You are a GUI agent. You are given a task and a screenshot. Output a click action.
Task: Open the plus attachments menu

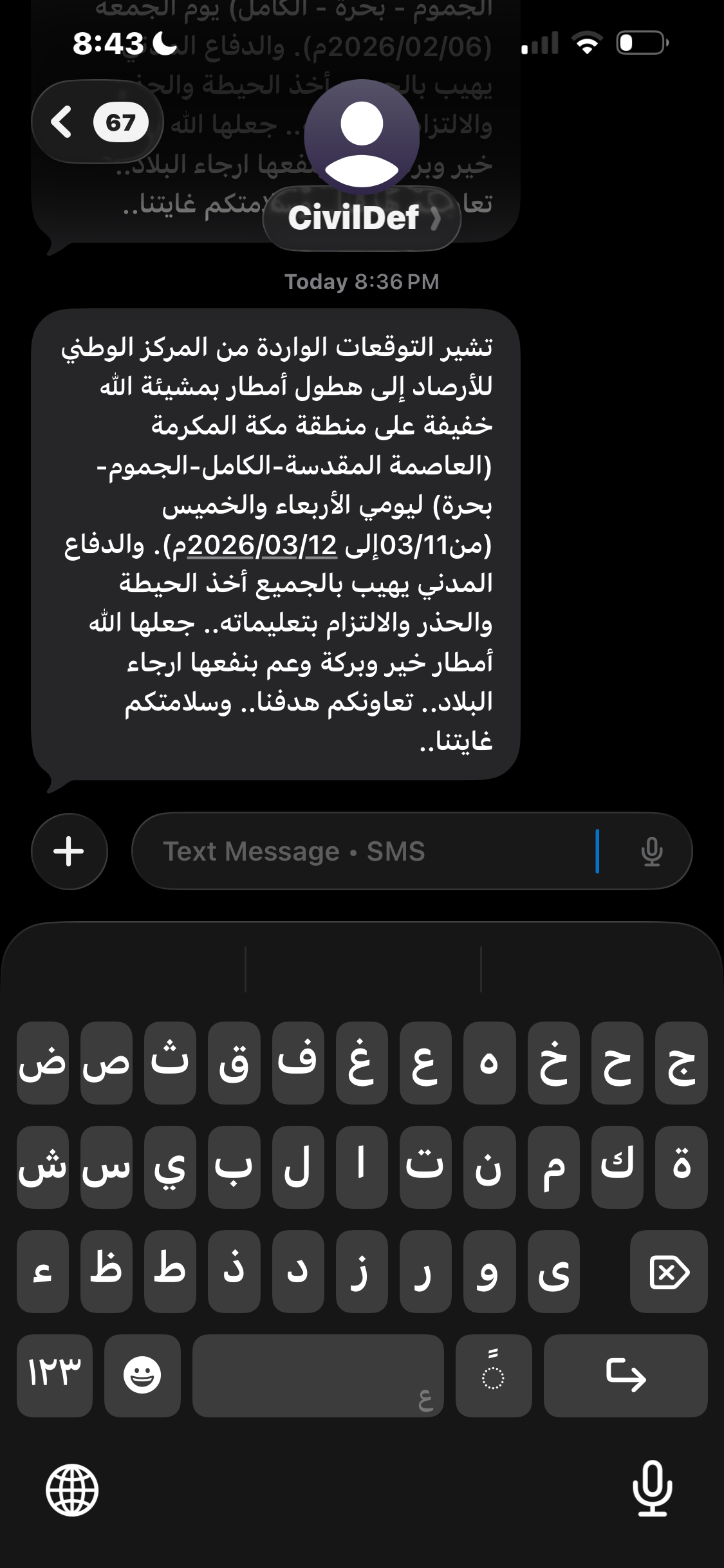coord(69,851)
